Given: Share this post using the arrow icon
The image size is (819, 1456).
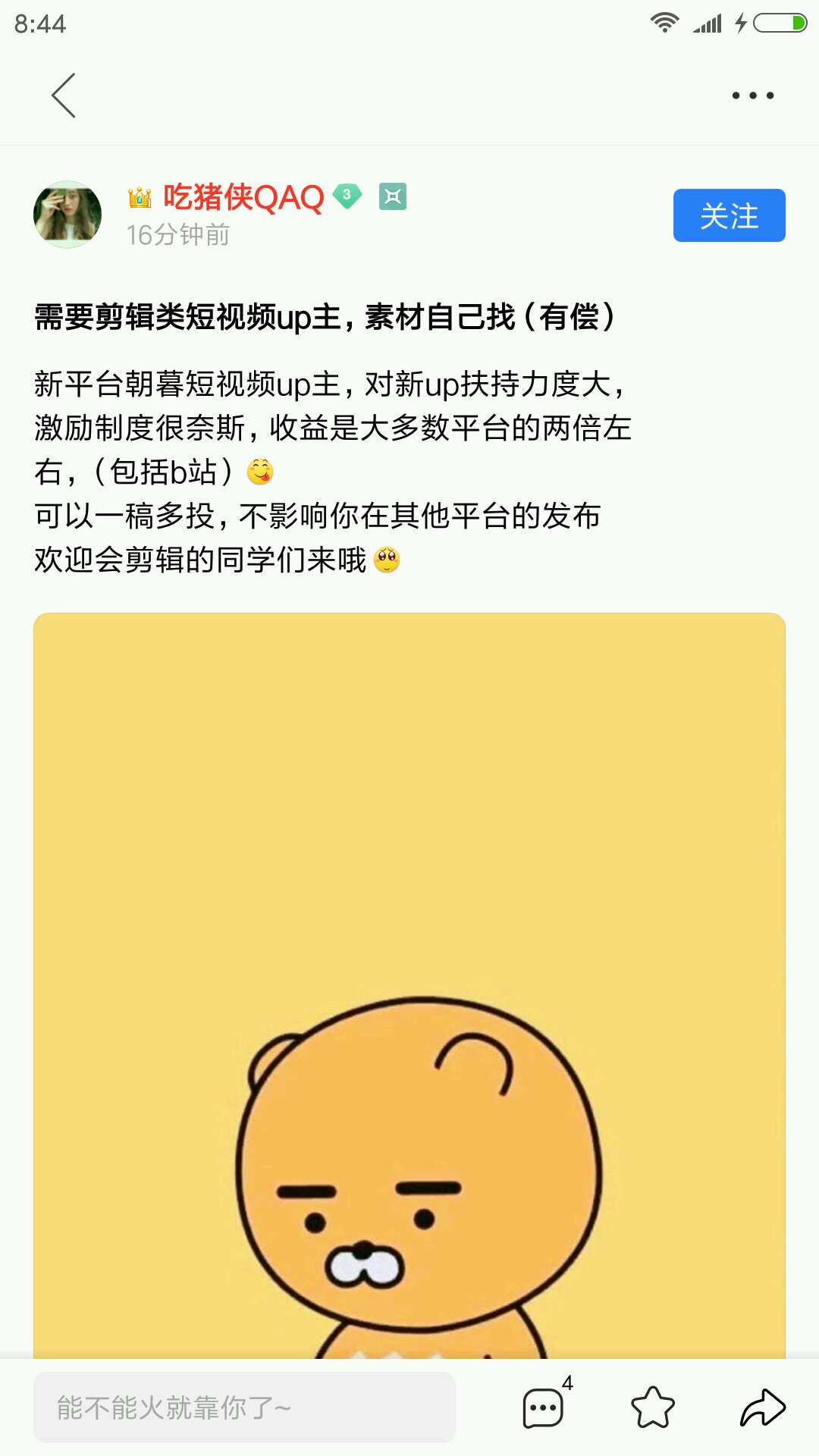Looking at the screenshot, I should pos(762,1407).
